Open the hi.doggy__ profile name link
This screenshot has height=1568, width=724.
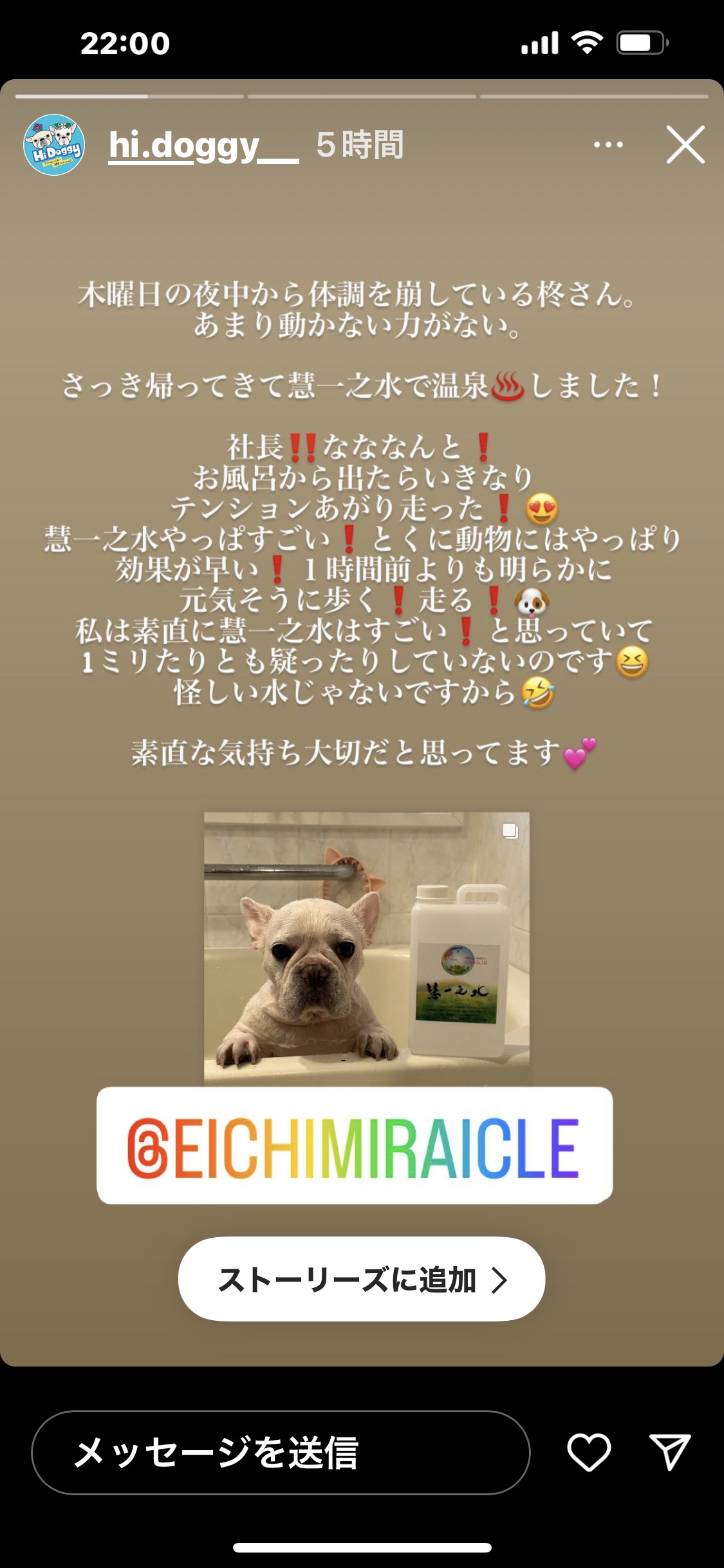coord(203,145)
